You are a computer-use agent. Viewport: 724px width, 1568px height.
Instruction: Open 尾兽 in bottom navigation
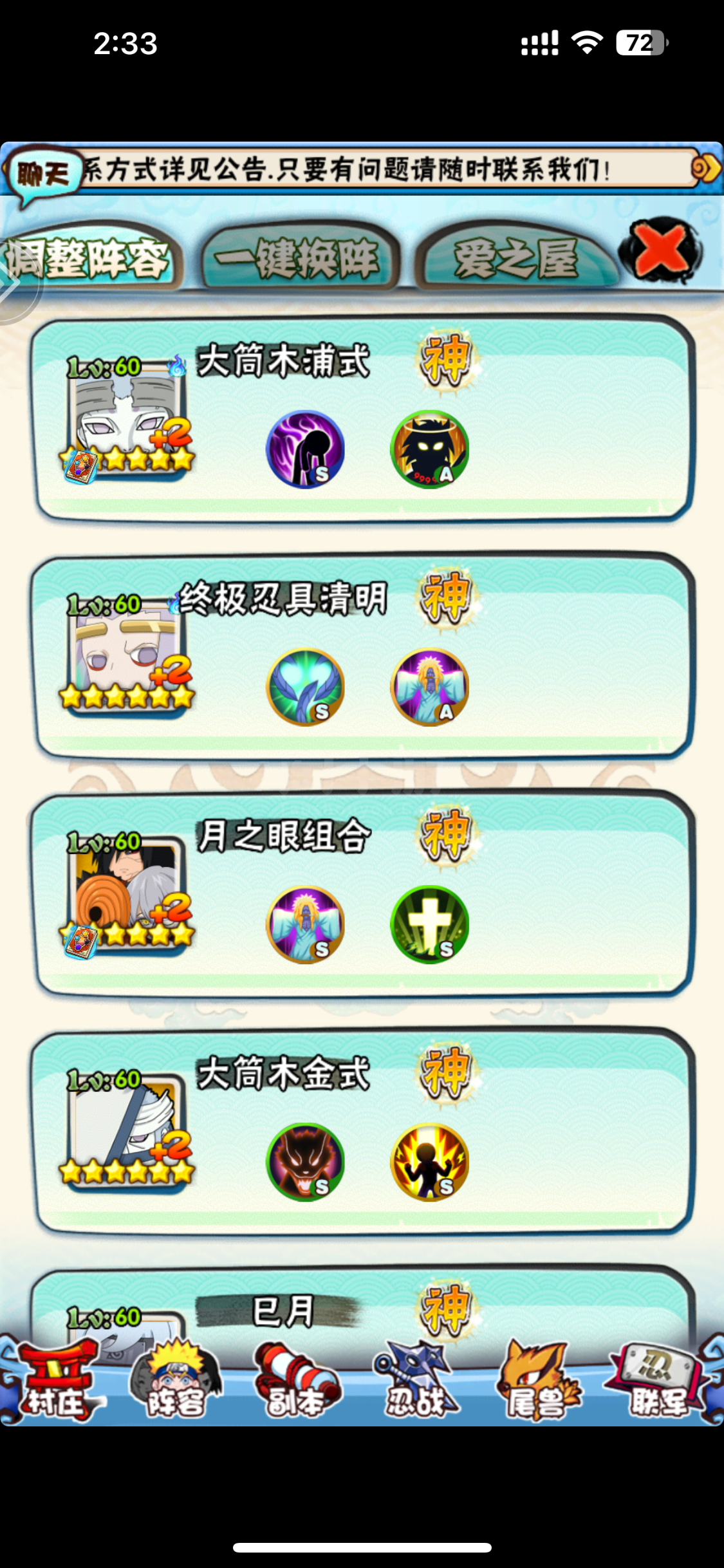(x=538, y=1379)
